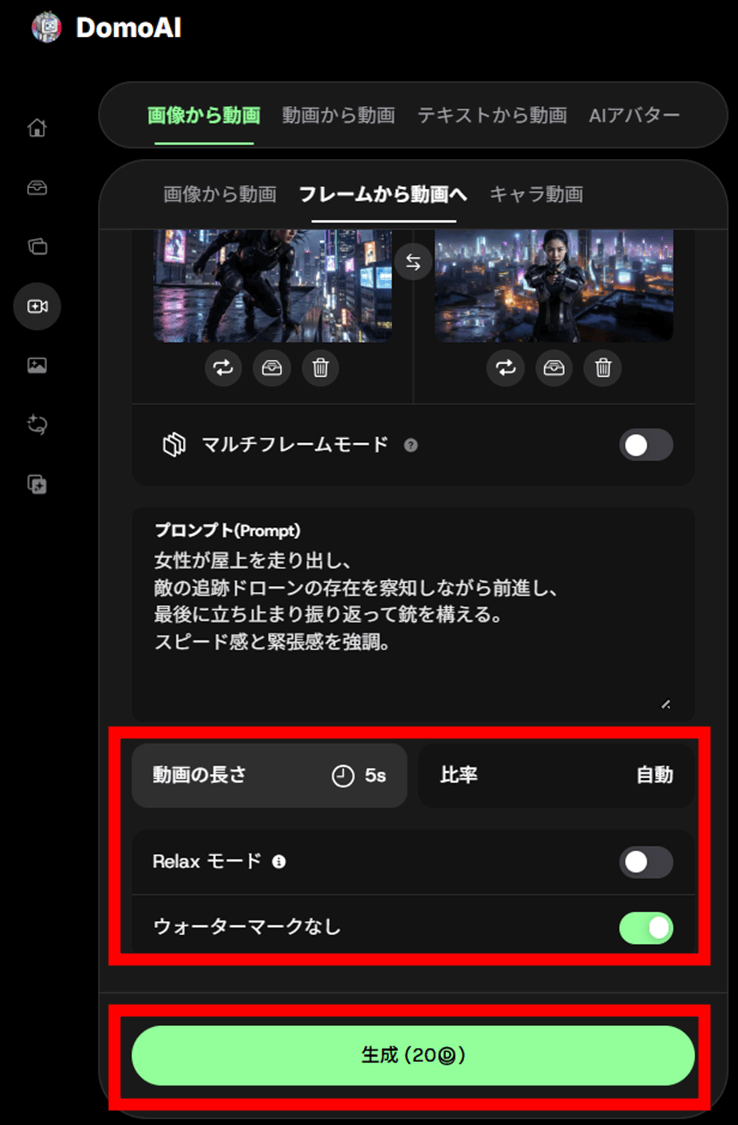738x1125 pixels.
Task: Tap the green 生成 button
Action: point(413,1055)
